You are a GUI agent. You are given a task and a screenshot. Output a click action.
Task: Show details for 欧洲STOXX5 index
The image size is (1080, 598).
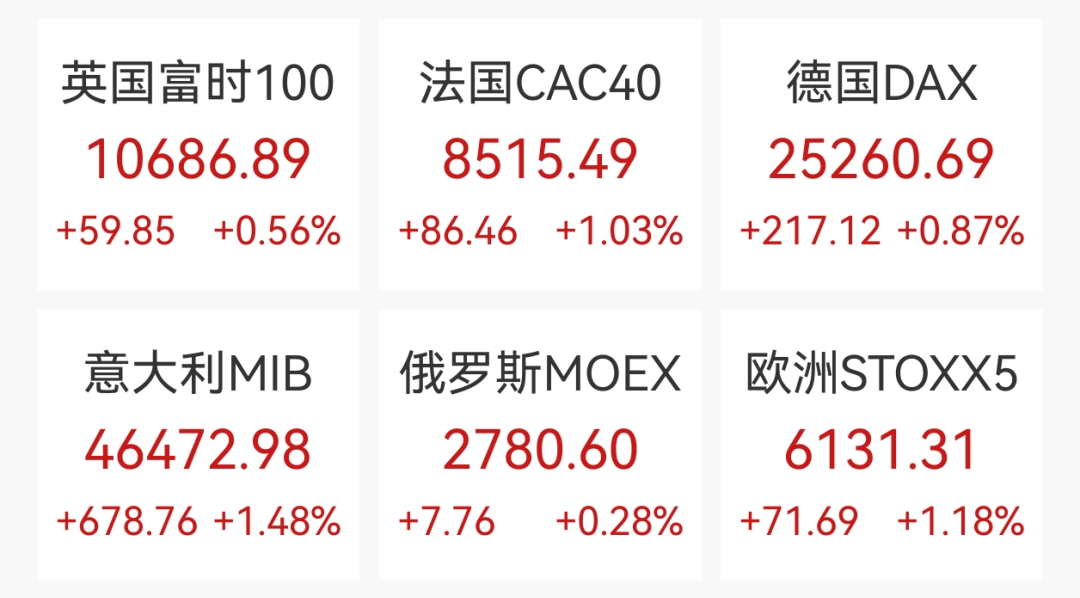point(881,445)
